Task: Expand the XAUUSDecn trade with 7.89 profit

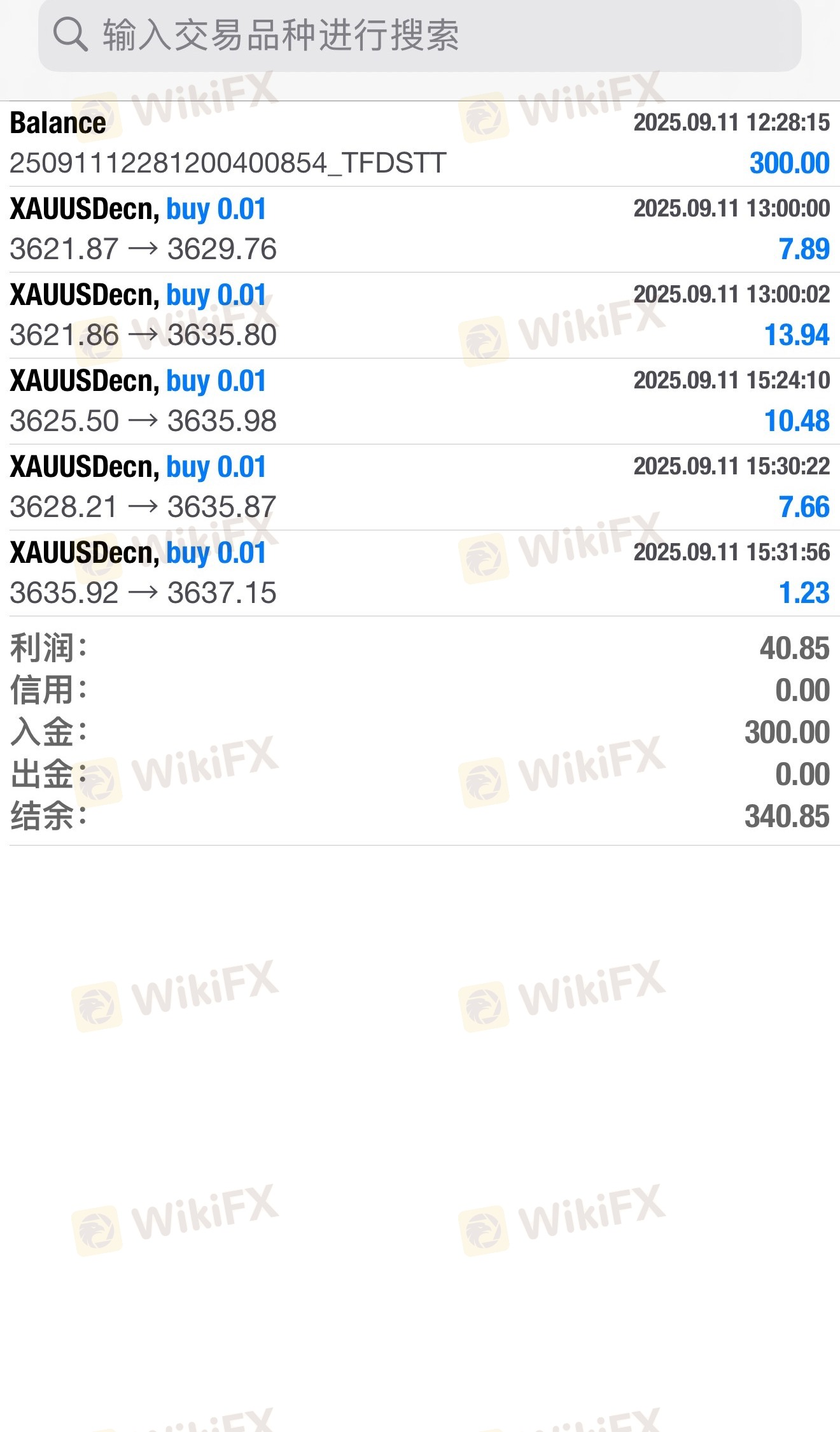Action: (x=420, y=229)
